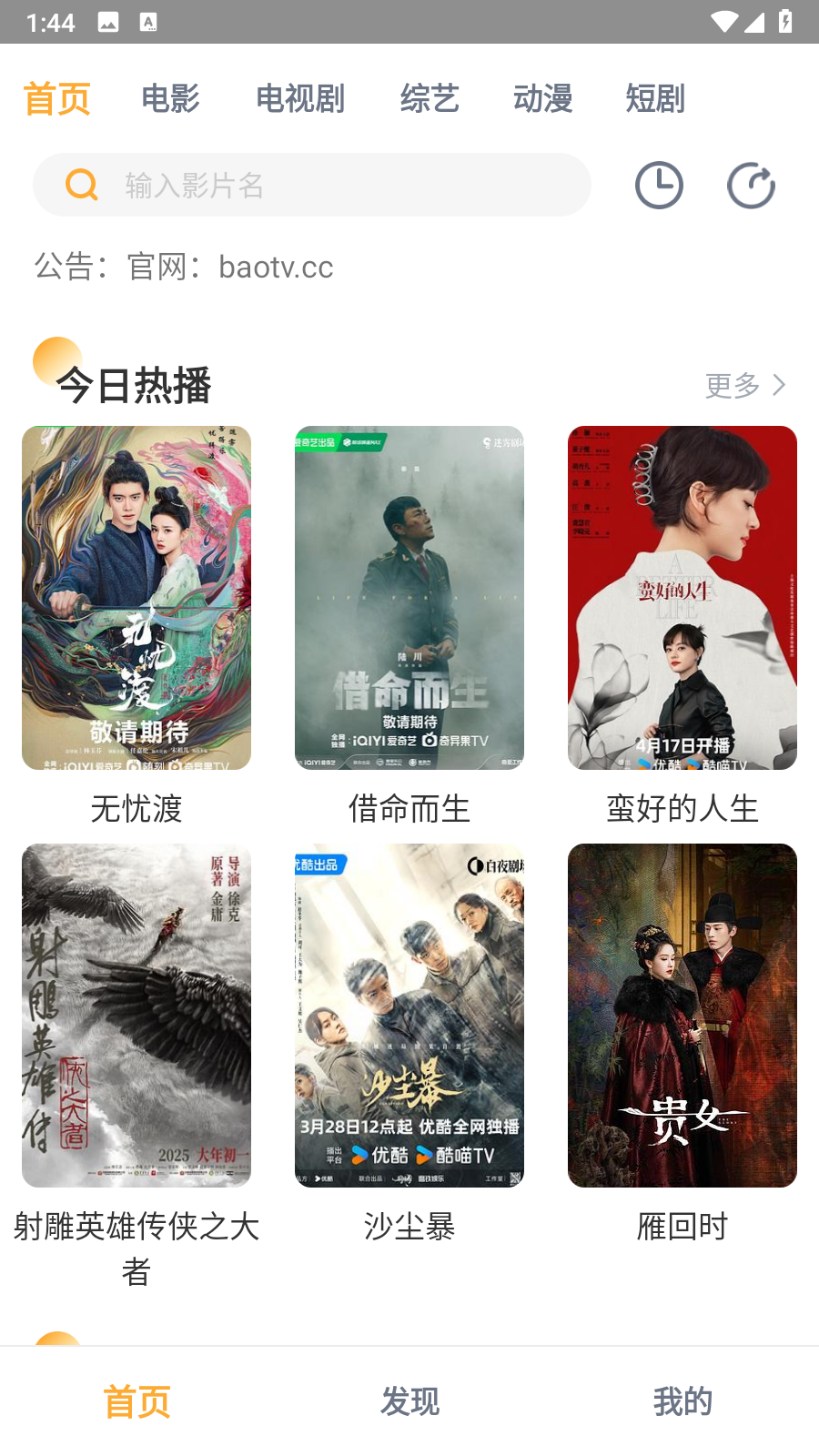This screenshot has width=819, height=1456.
Task: Select 首页 in the bottom navigation bar
Action: [x=136, y=1402]
